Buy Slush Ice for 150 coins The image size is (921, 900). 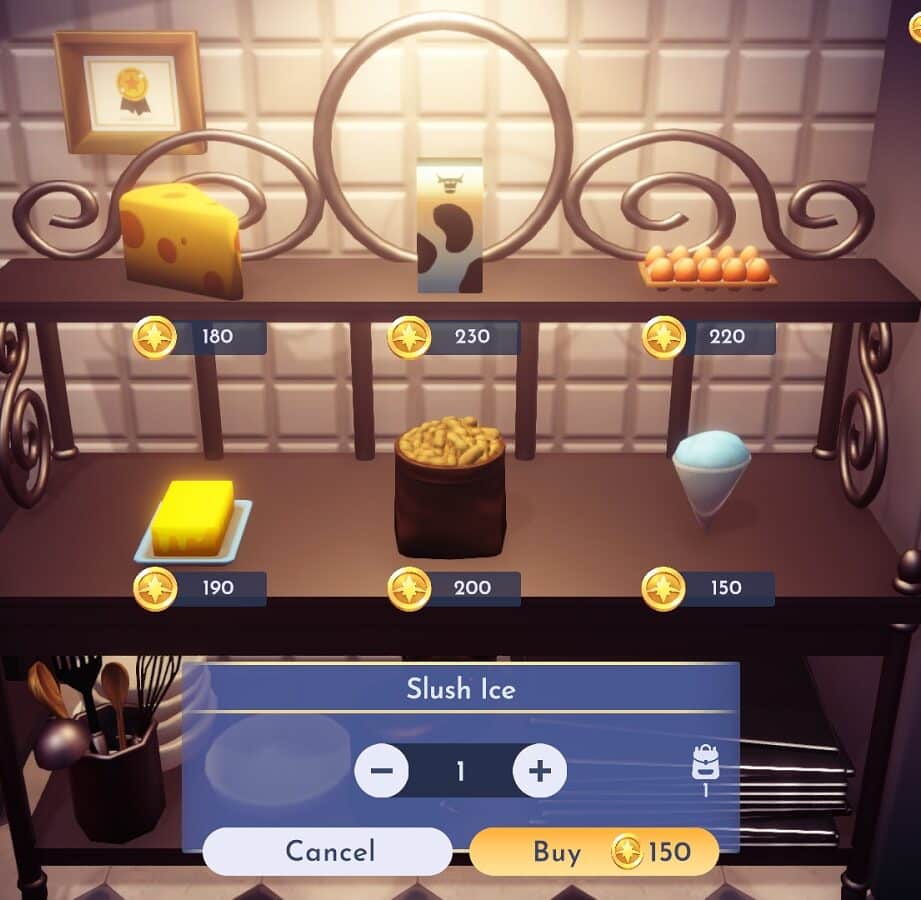[x=594, y=852]
